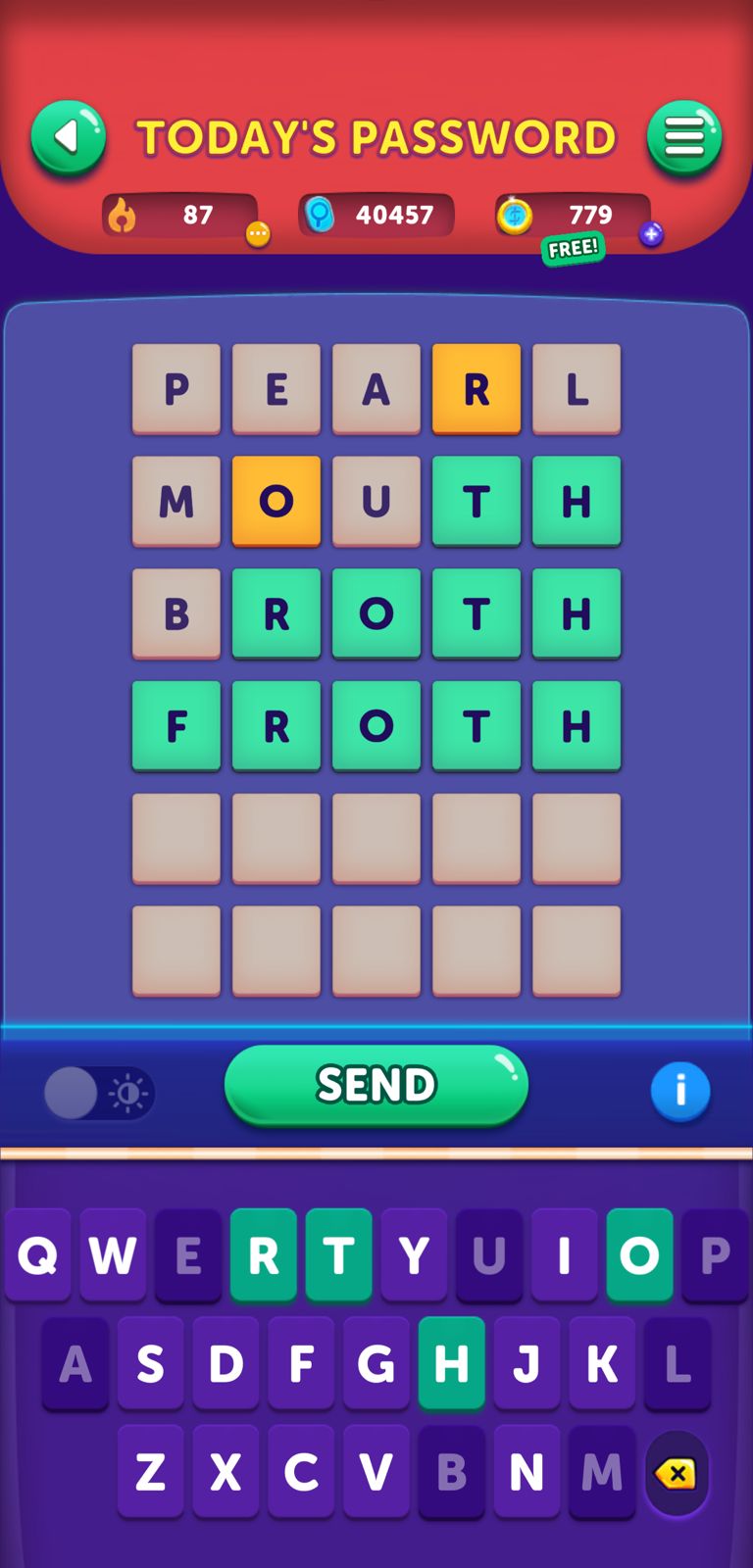
Task: Type the letter Z on the keyboard
Action: pyautogui.click(x=150, y=1471)
